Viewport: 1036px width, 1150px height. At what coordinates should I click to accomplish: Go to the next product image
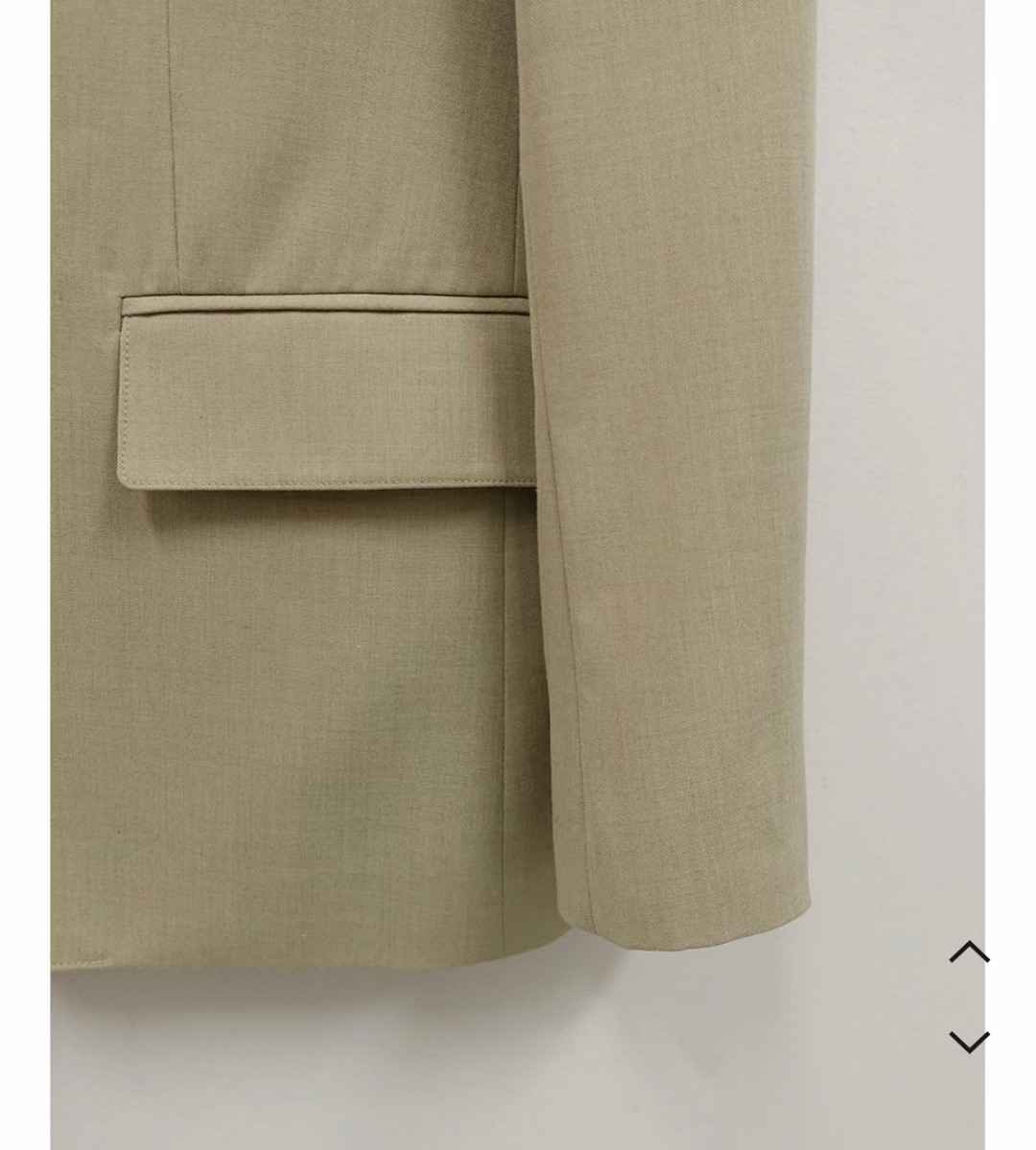tap(969, 1041)
